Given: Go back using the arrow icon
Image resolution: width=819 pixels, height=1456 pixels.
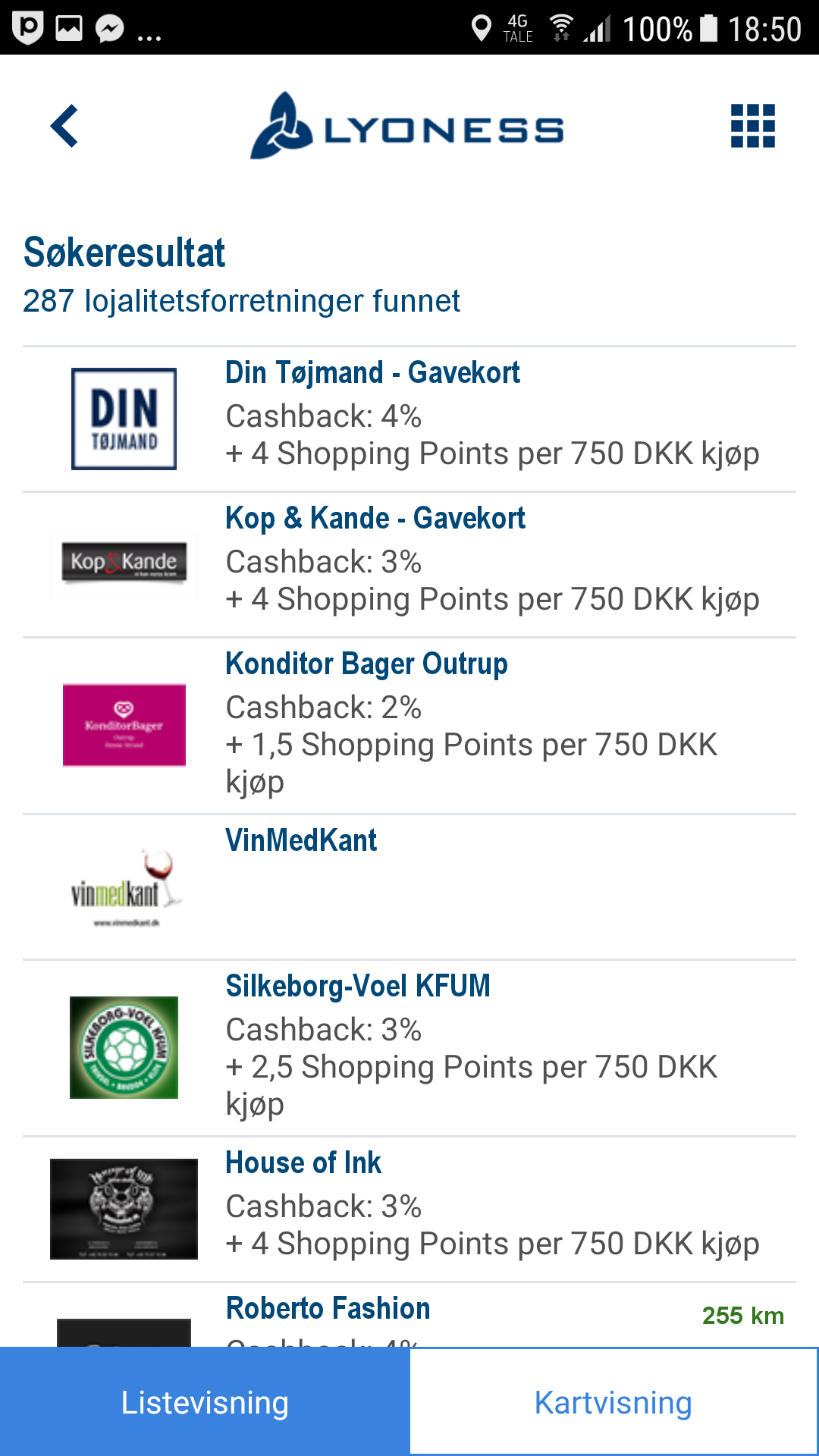Looking at the screenshot, I should coord(64,126).
